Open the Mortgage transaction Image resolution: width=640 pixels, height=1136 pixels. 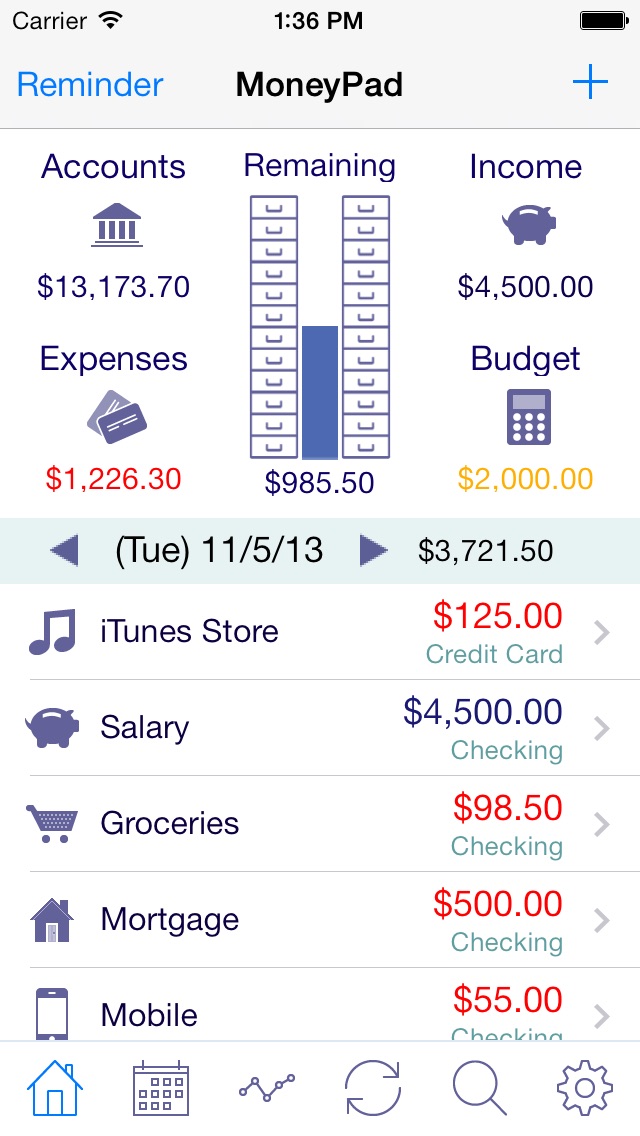(320, 919)
